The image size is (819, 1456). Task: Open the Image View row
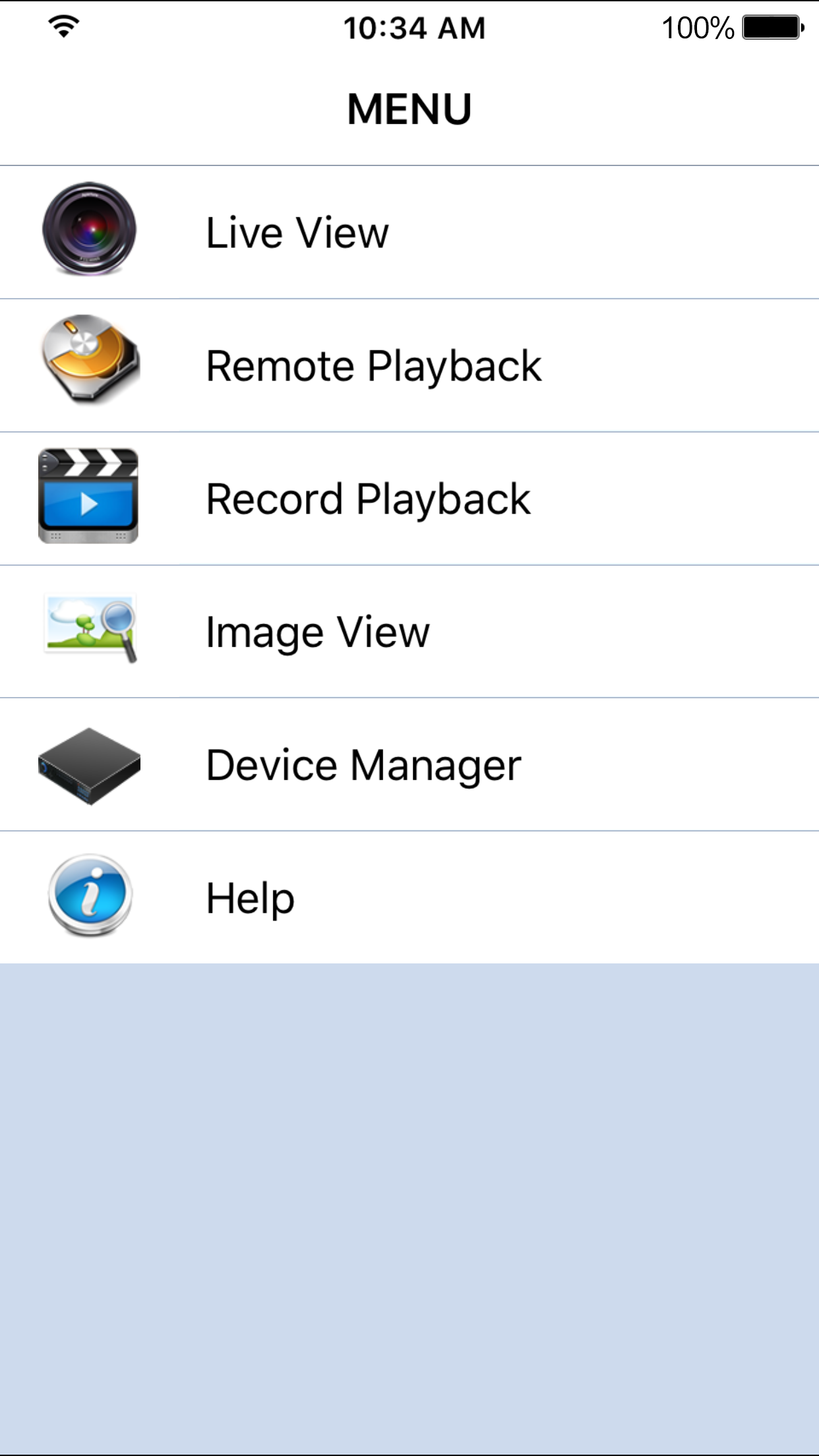pos(317,632)
